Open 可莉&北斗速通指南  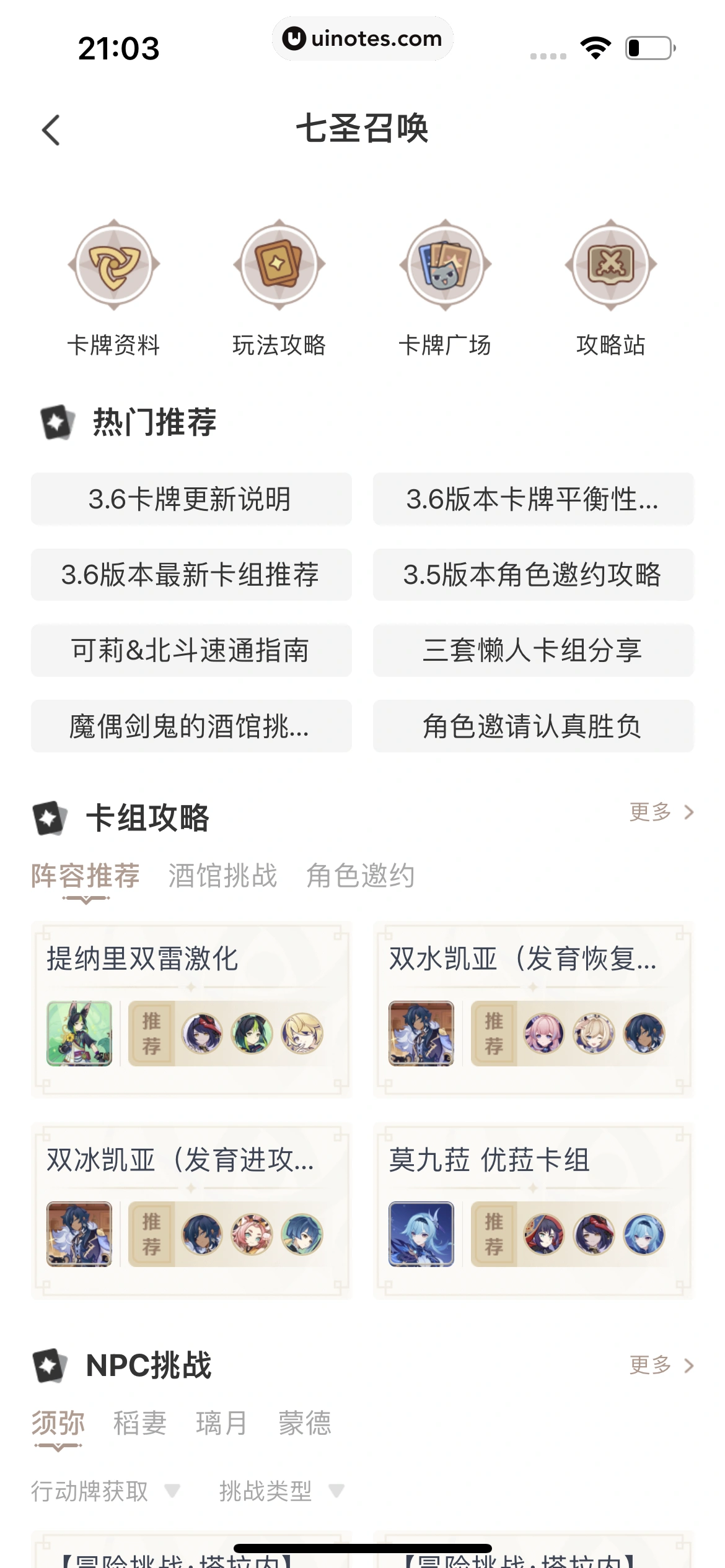click(x=191, y=650)
